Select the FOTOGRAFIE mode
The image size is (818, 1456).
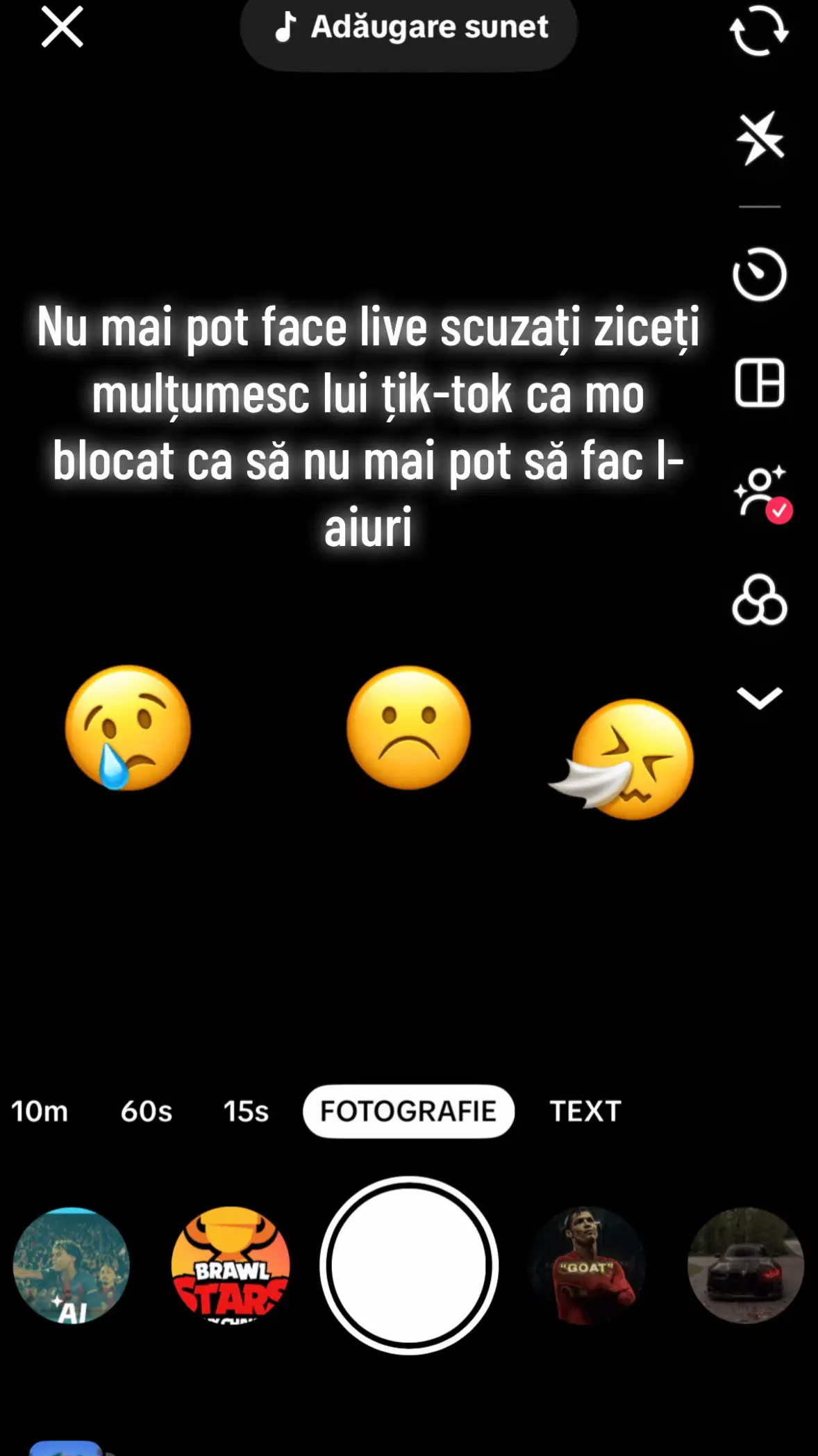(408, 1111)
